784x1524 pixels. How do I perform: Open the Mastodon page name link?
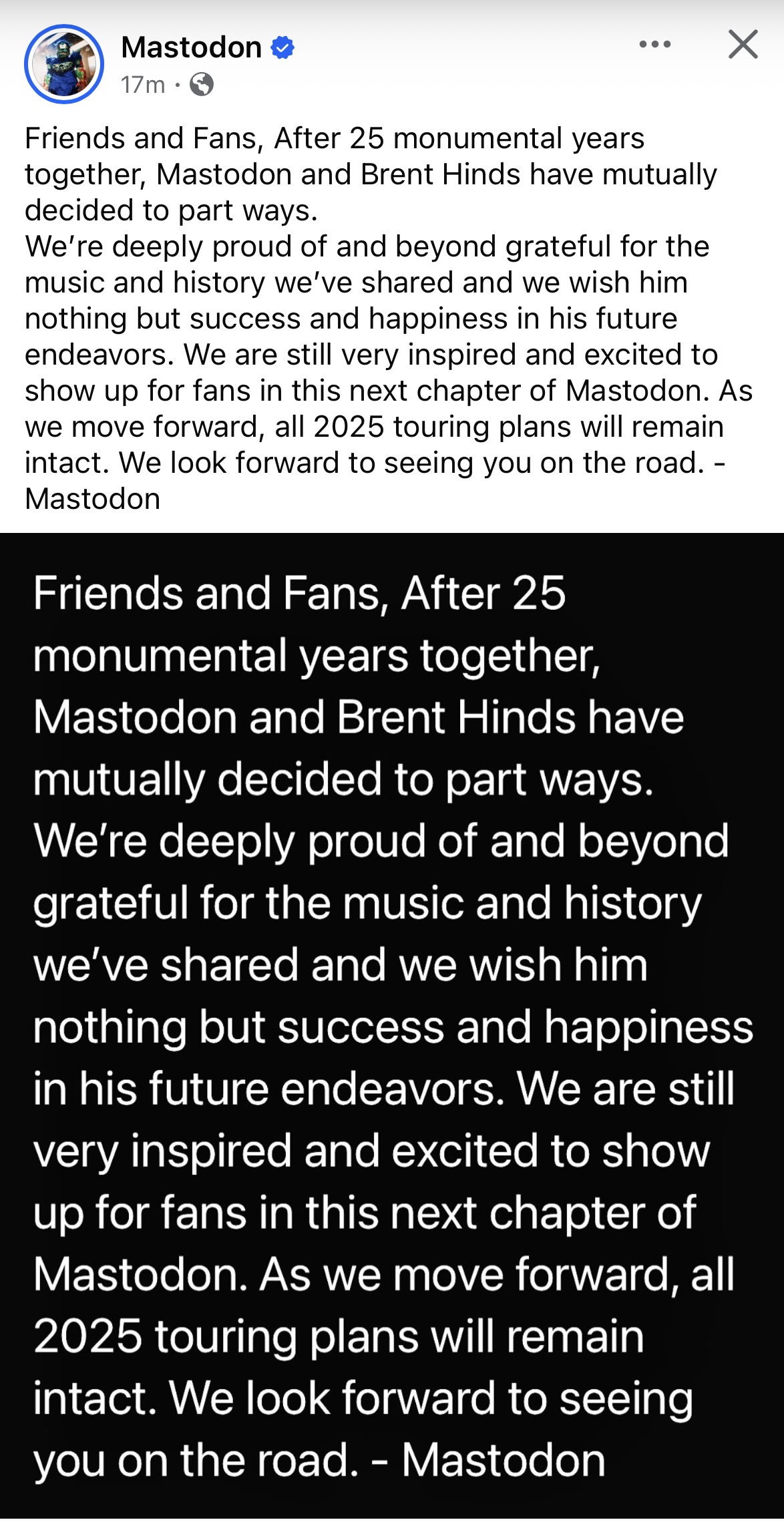(x=192, y=47)
